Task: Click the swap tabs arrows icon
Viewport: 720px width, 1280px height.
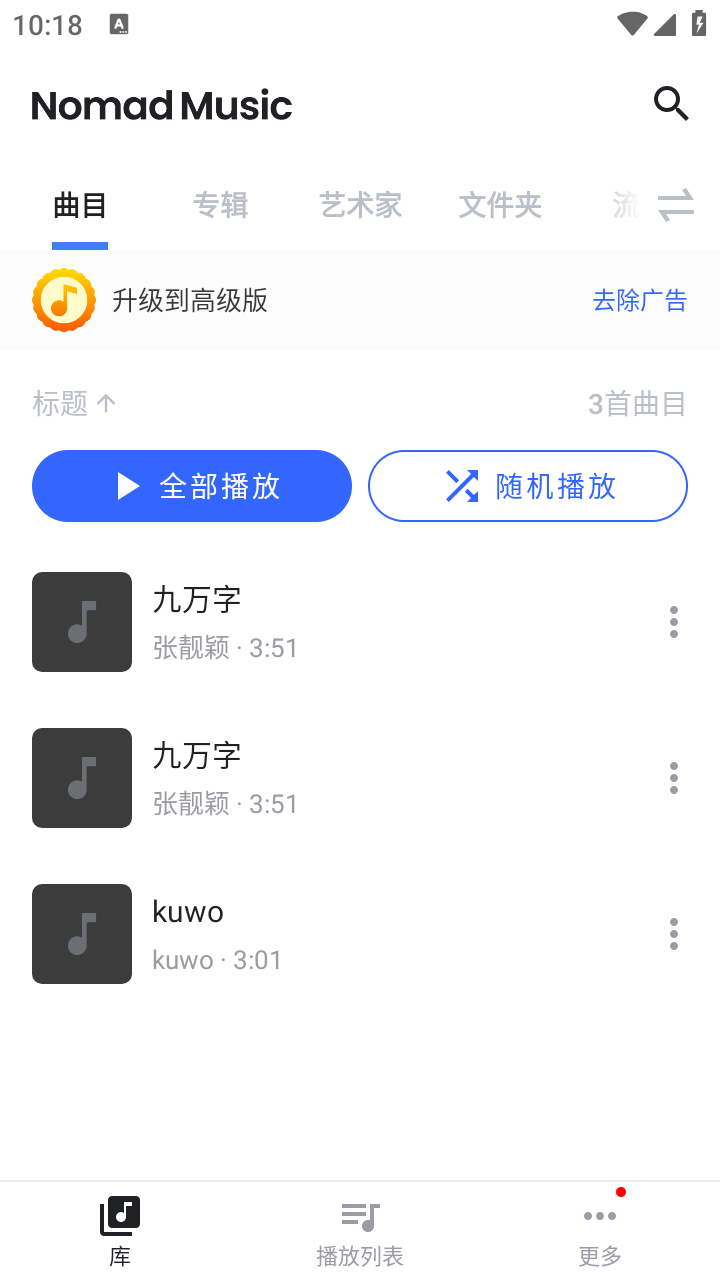Action: click(676, 205)
